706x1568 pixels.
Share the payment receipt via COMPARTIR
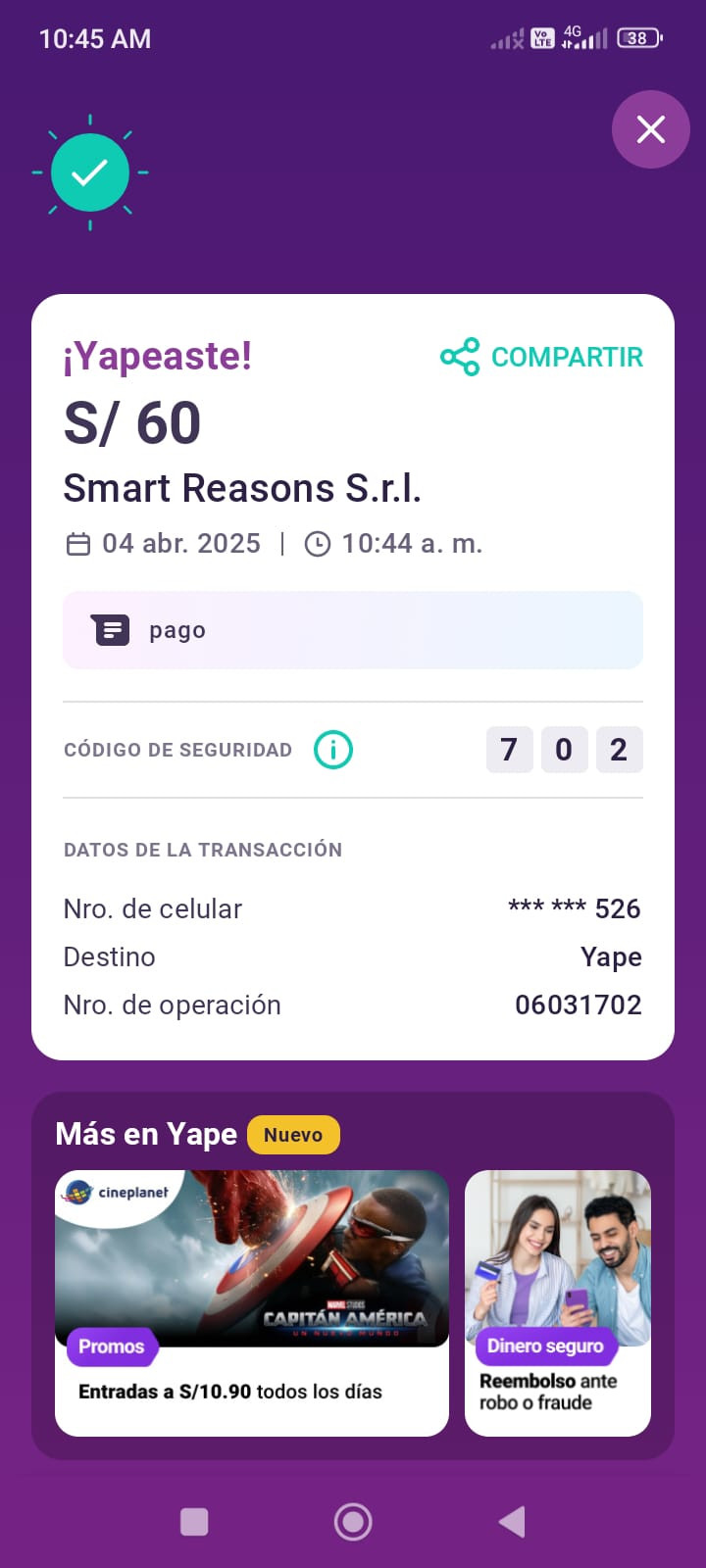pos(541,357)
